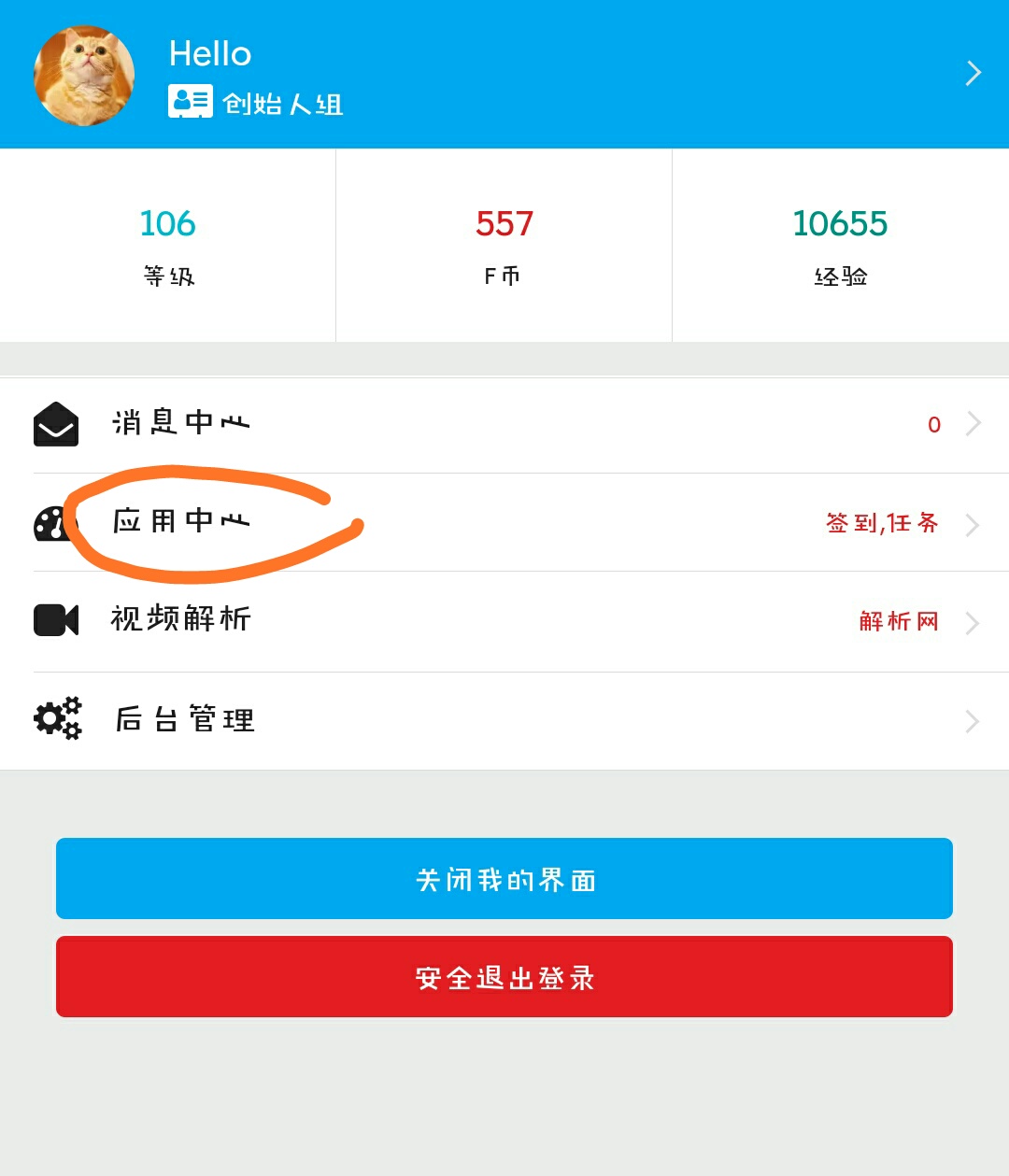This screenshot has width=1009, height=1176.
Task: Tap the 关闭我的界面 button
Action: [504, 879]
